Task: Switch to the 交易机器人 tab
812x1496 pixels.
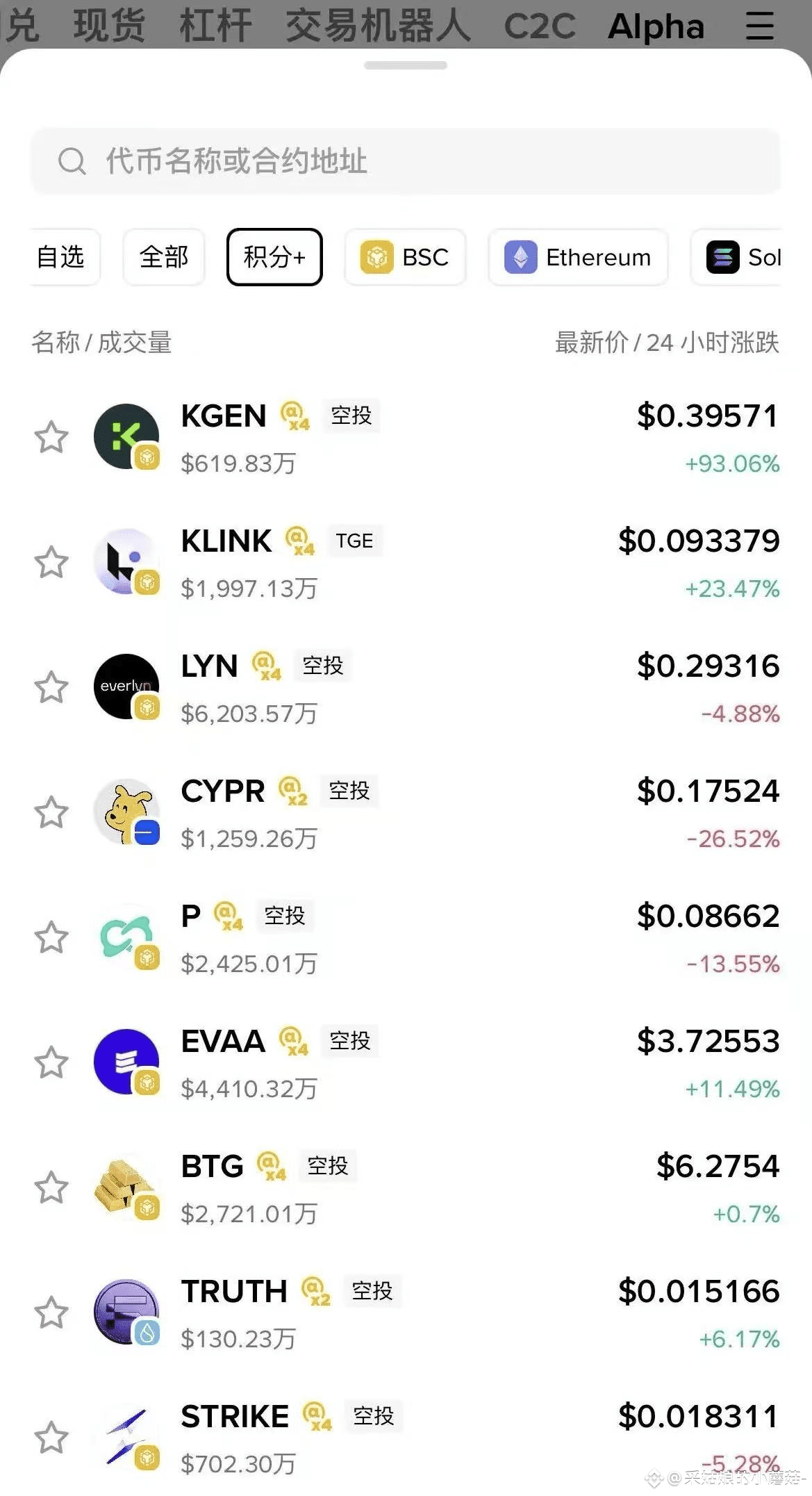Action: coord(378,26)
